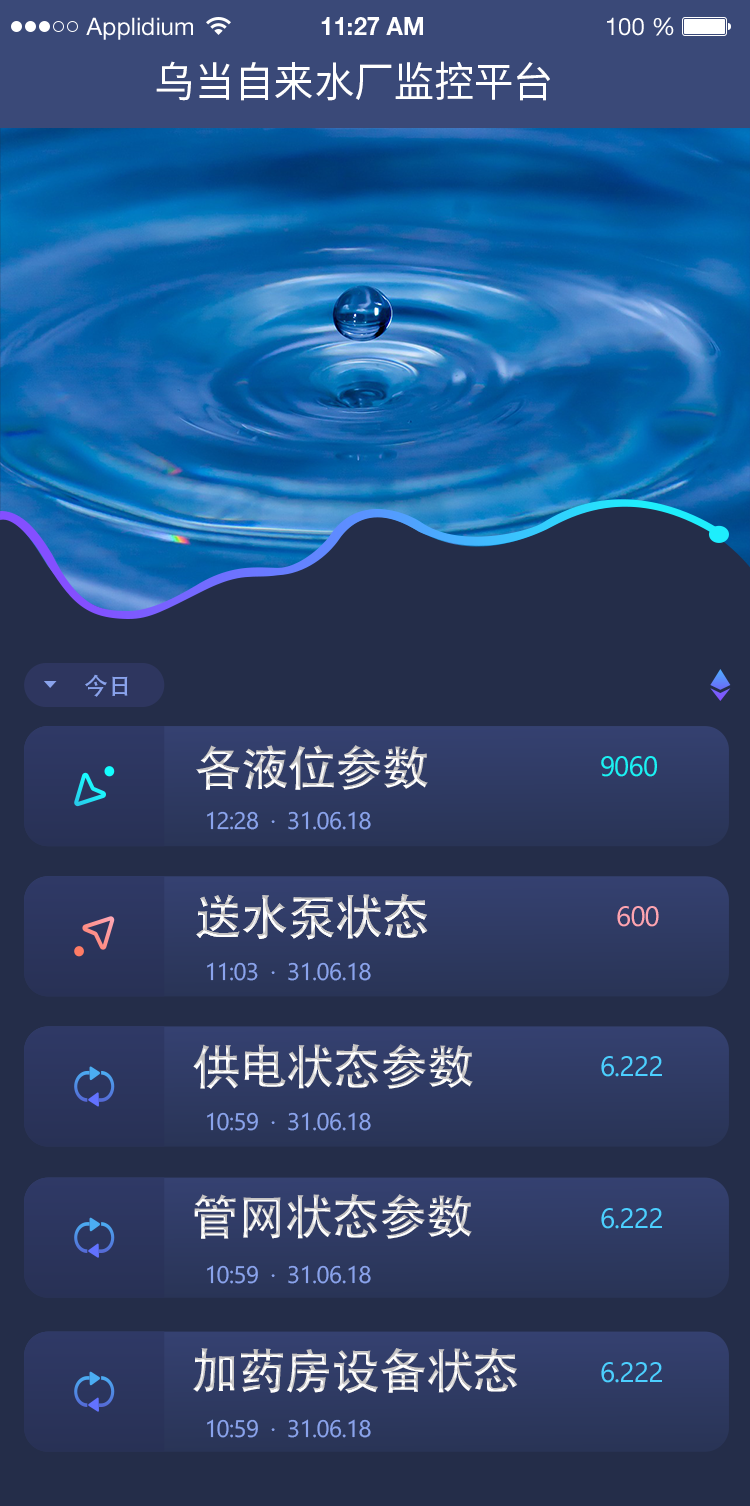Open the 送水泵状态 card
The image size is (750, 1506).
click(x=376, y=936)
